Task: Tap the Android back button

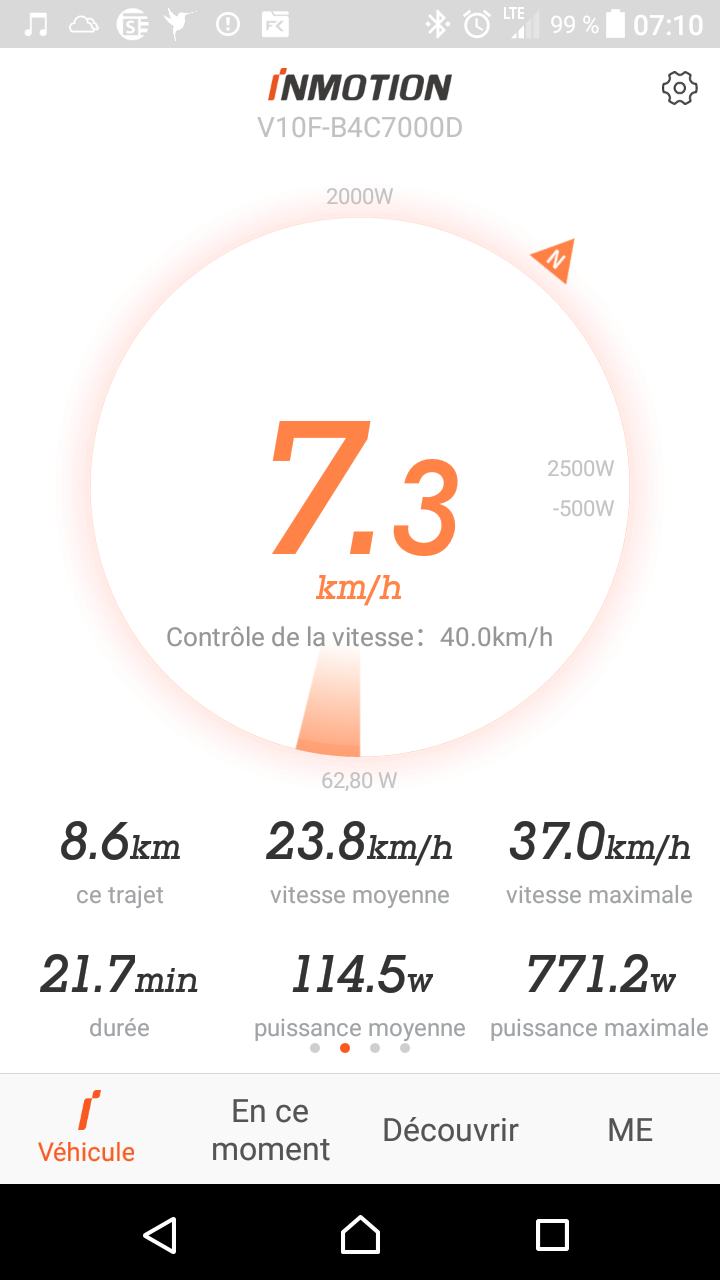Action: (x=160, y=1235)
